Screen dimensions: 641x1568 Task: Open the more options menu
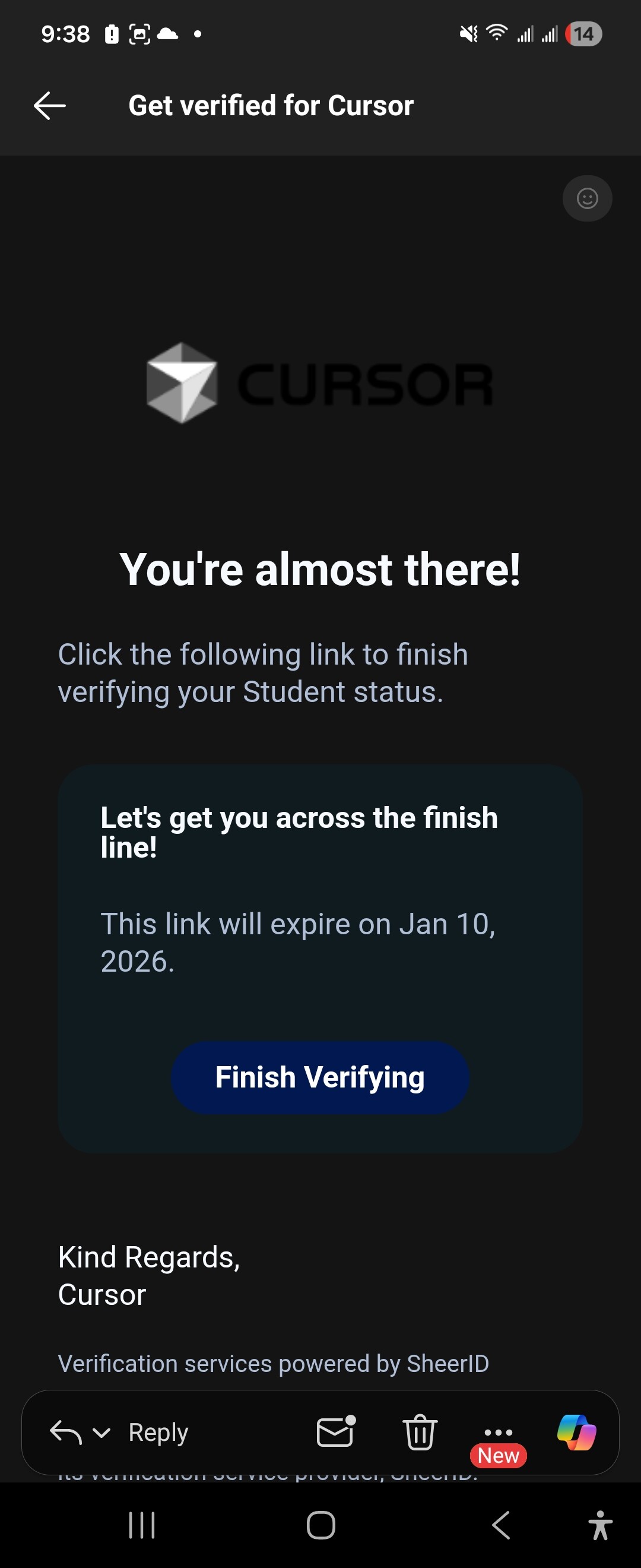(498, 1432)
